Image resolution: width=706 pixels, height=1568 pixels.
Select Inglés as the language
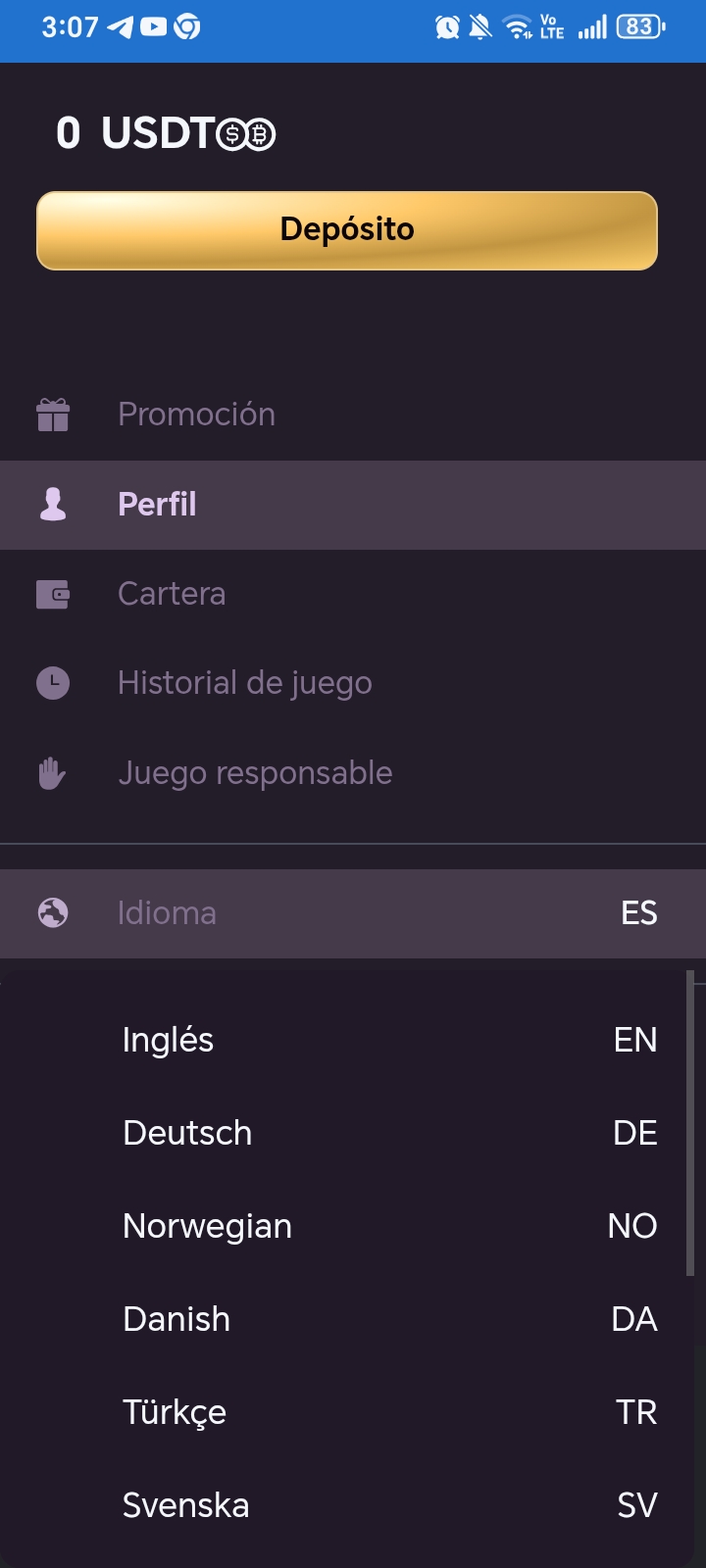pyautogui.click(x=353, y=1040)
